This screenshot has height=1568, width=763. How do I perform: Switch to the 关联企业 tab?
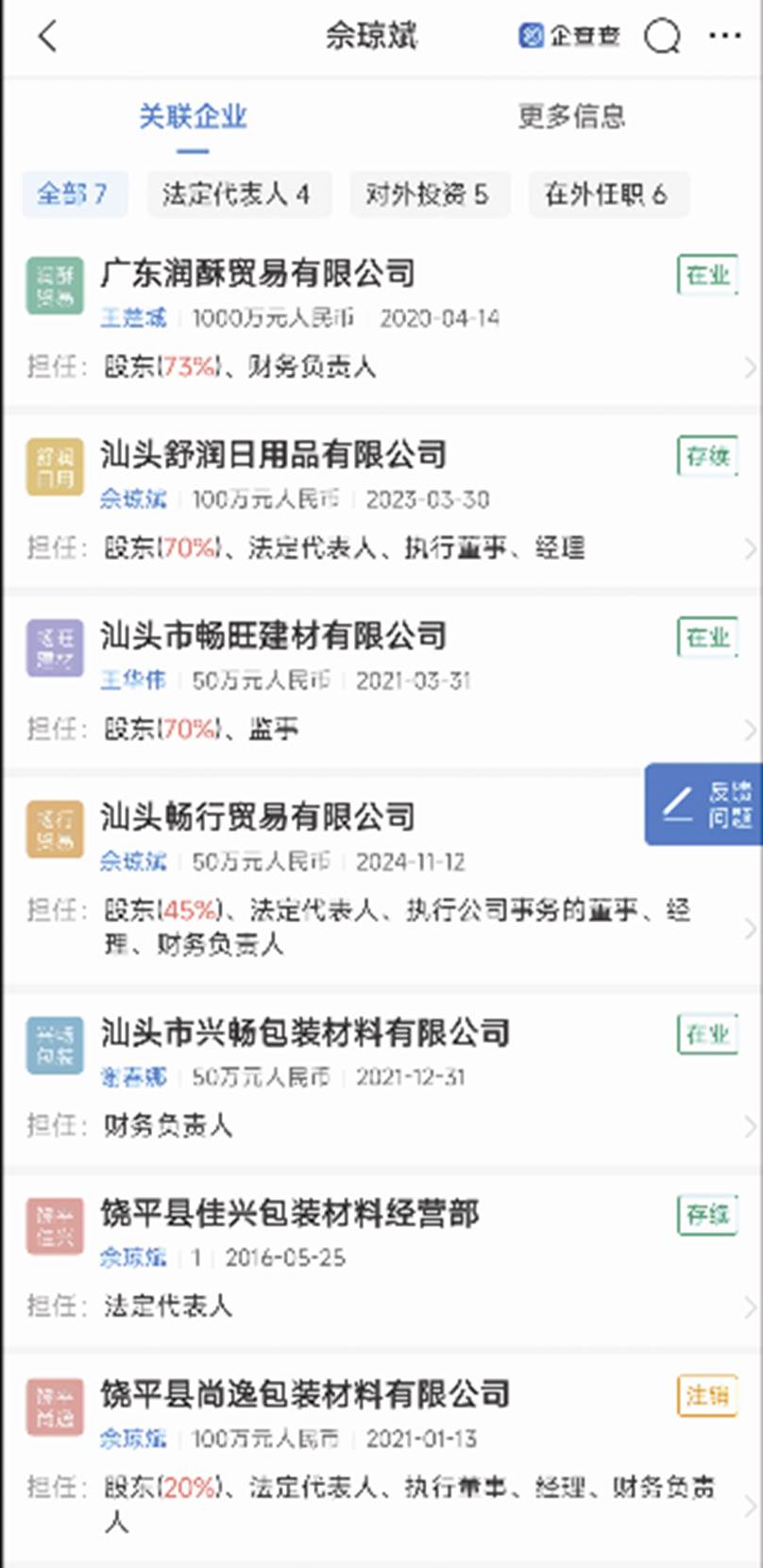(x=193, y=117)
